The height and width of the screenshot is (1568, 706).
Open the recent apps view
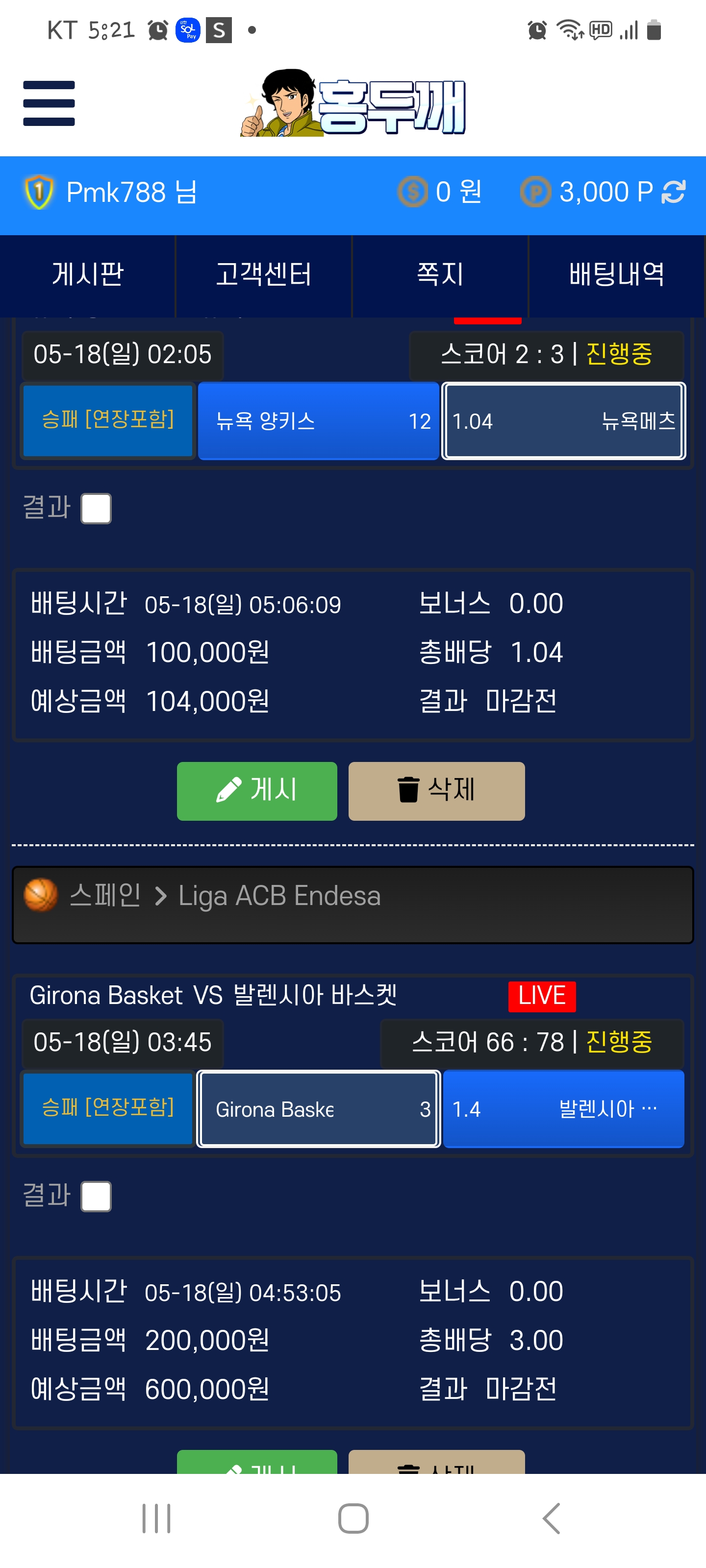coord(156,1518)
